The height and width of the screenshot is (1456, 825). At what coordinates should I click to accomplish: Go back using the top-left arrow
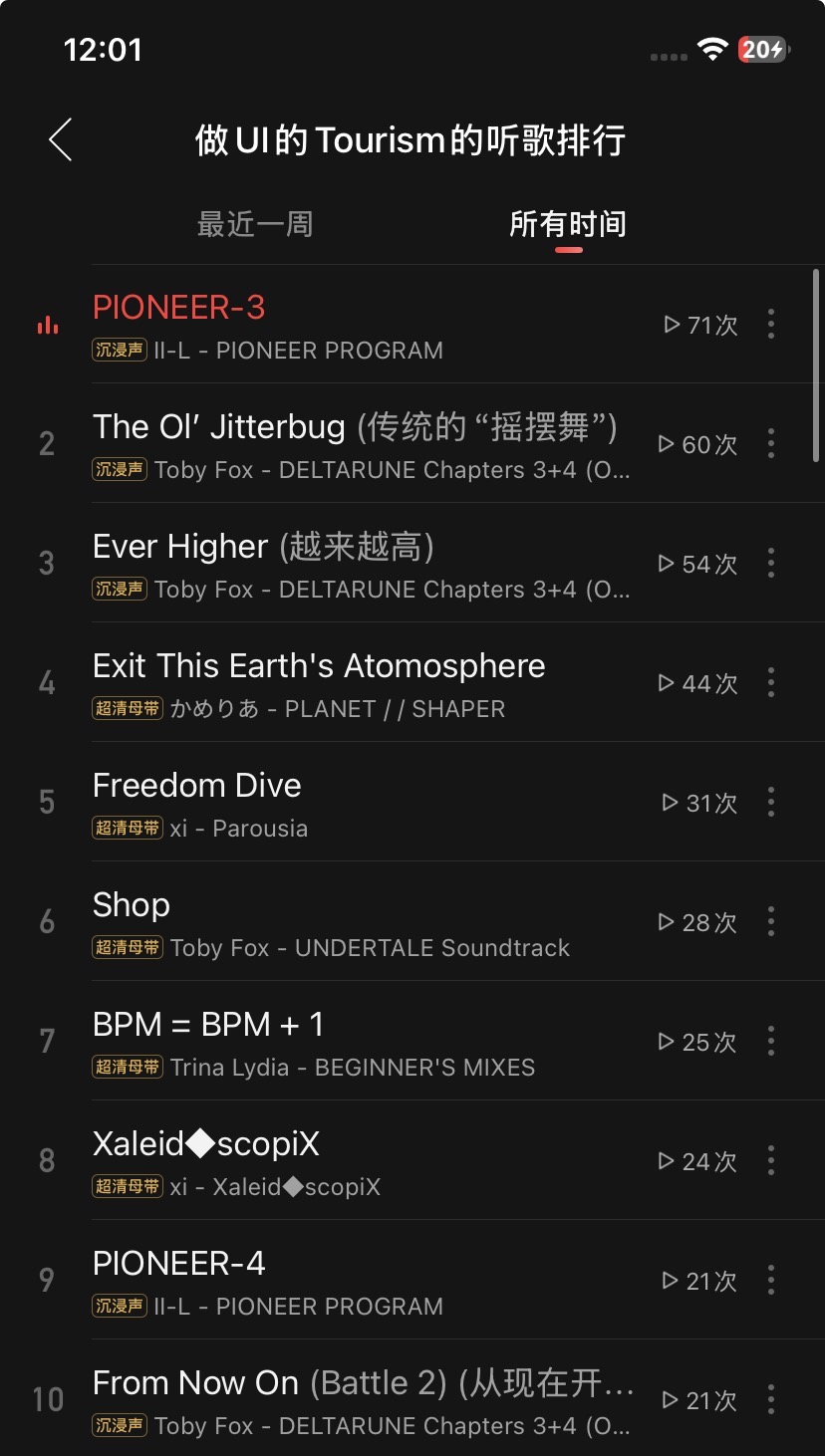[61, 139]
